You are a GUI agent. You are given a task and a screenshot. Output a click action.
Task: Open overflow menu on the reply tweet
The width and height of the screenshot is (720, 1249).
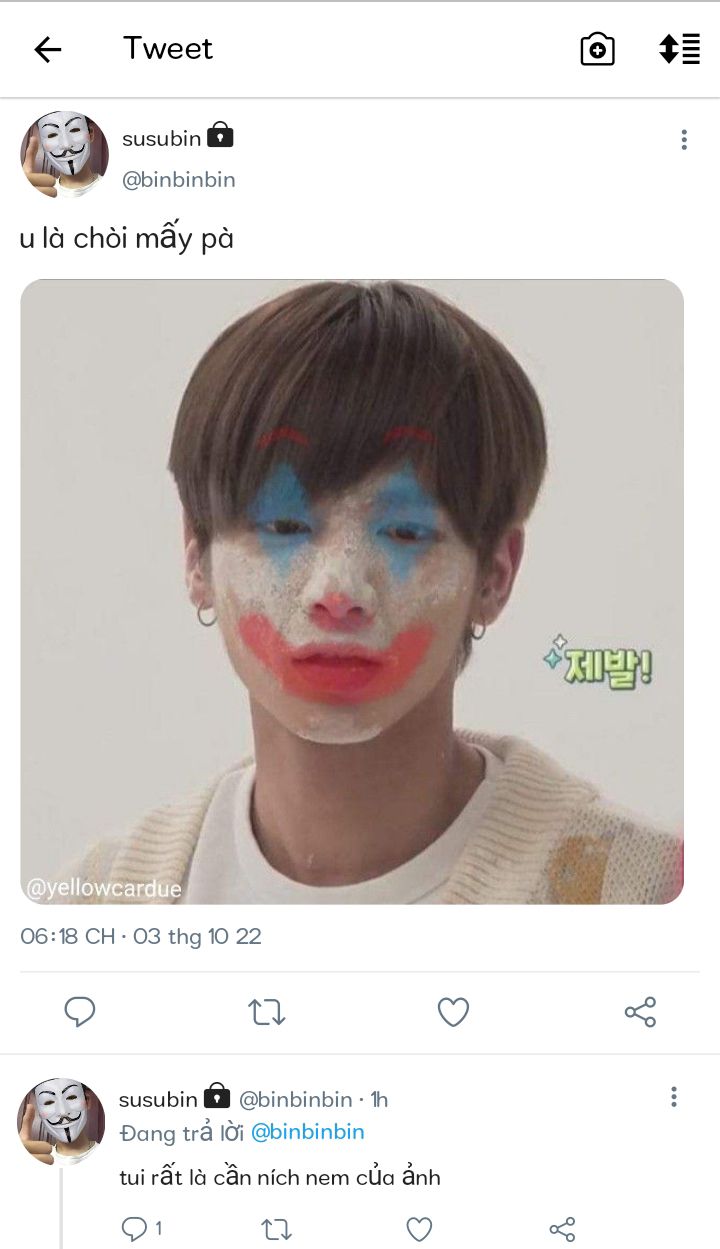pyautogui.click(x=674, y=1098)
